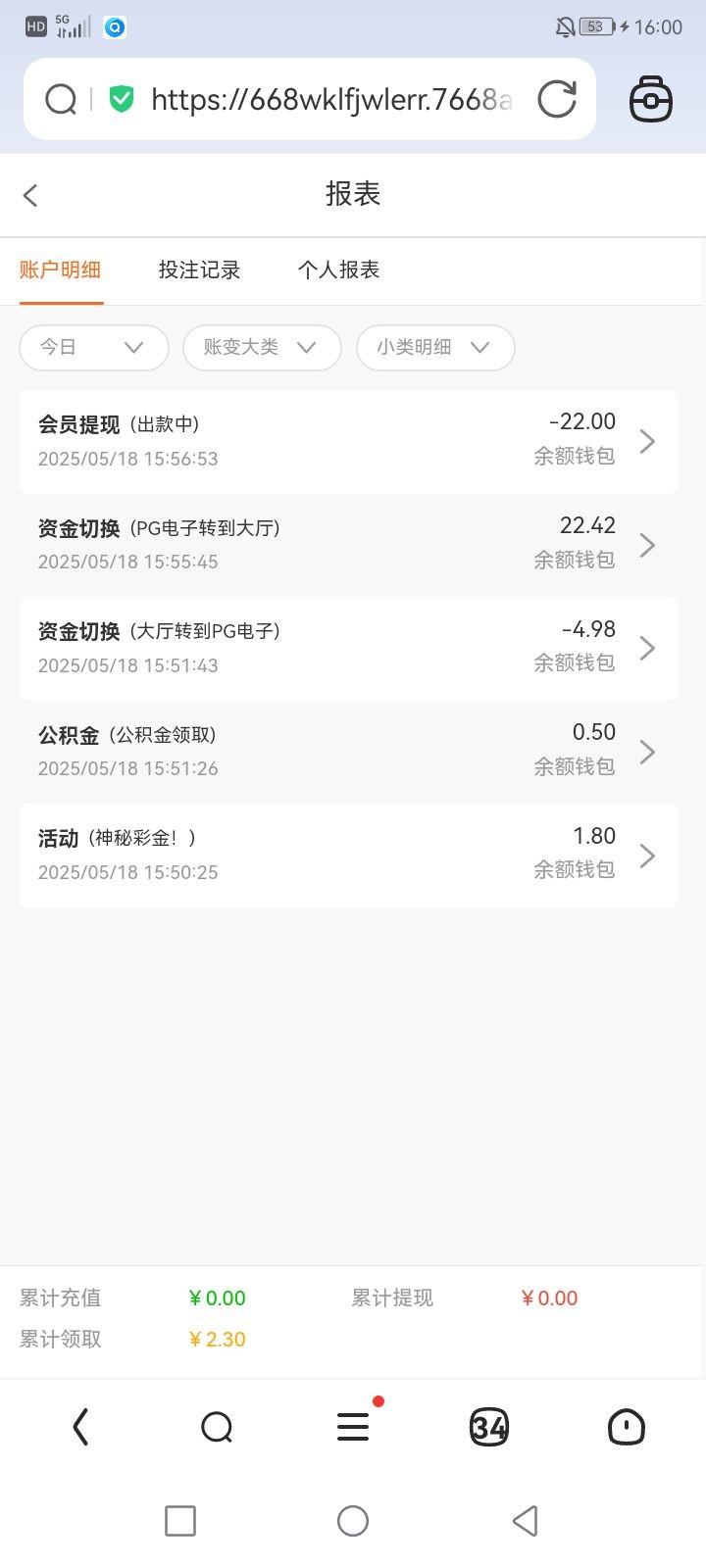Open the browser menu with red dot
The image size is (706, 1568).
tap(353, 1426)
